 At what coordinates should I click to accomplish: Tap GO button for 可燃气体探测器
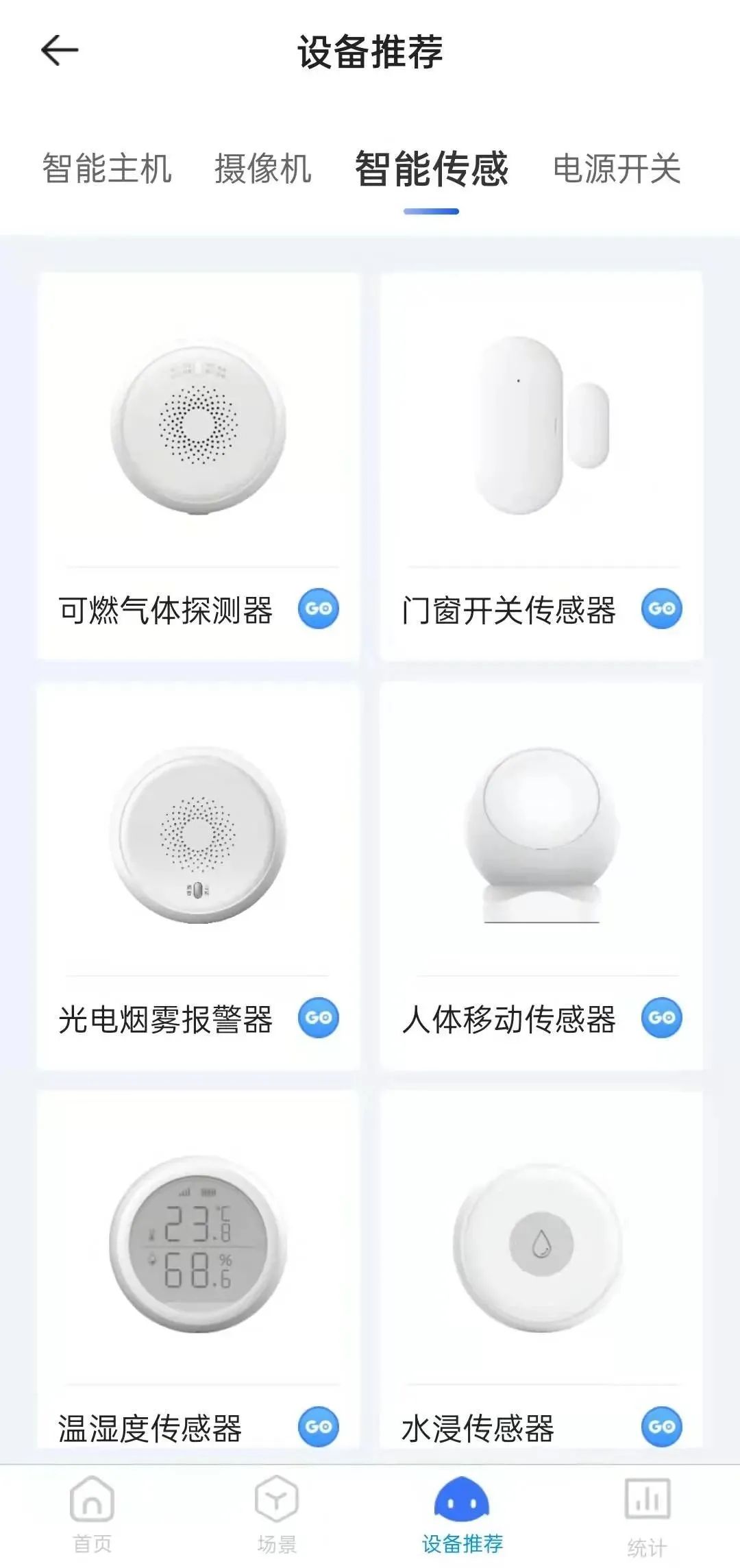[319, 609]
